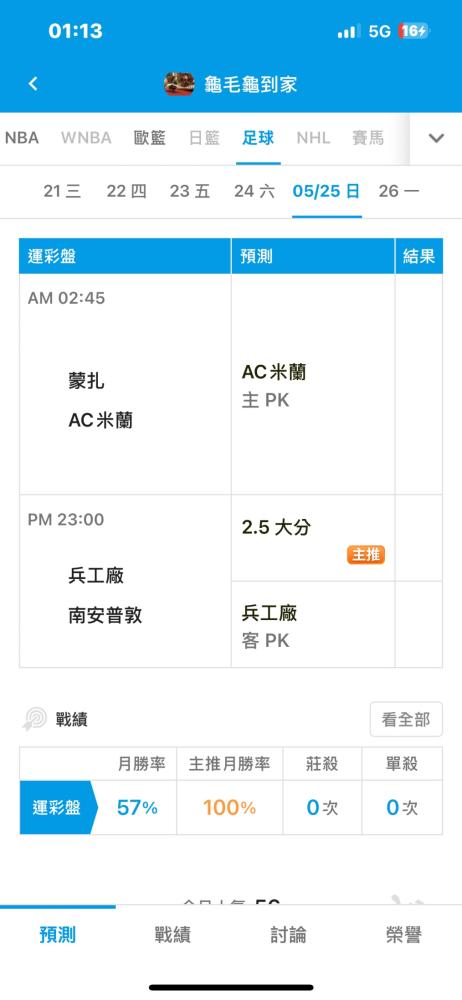Choose date 21 三
This screenshot has width=462, height=1000.
coord(63,191)
